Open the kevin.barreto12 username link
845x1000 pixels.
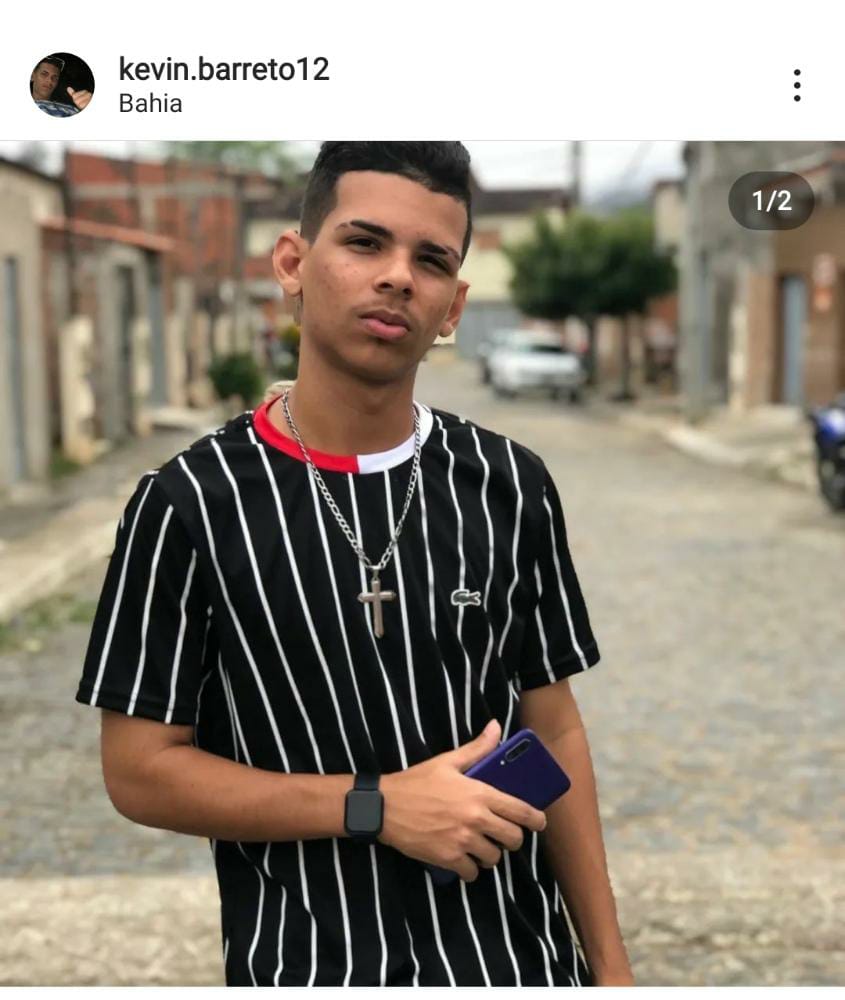point(223,69)
